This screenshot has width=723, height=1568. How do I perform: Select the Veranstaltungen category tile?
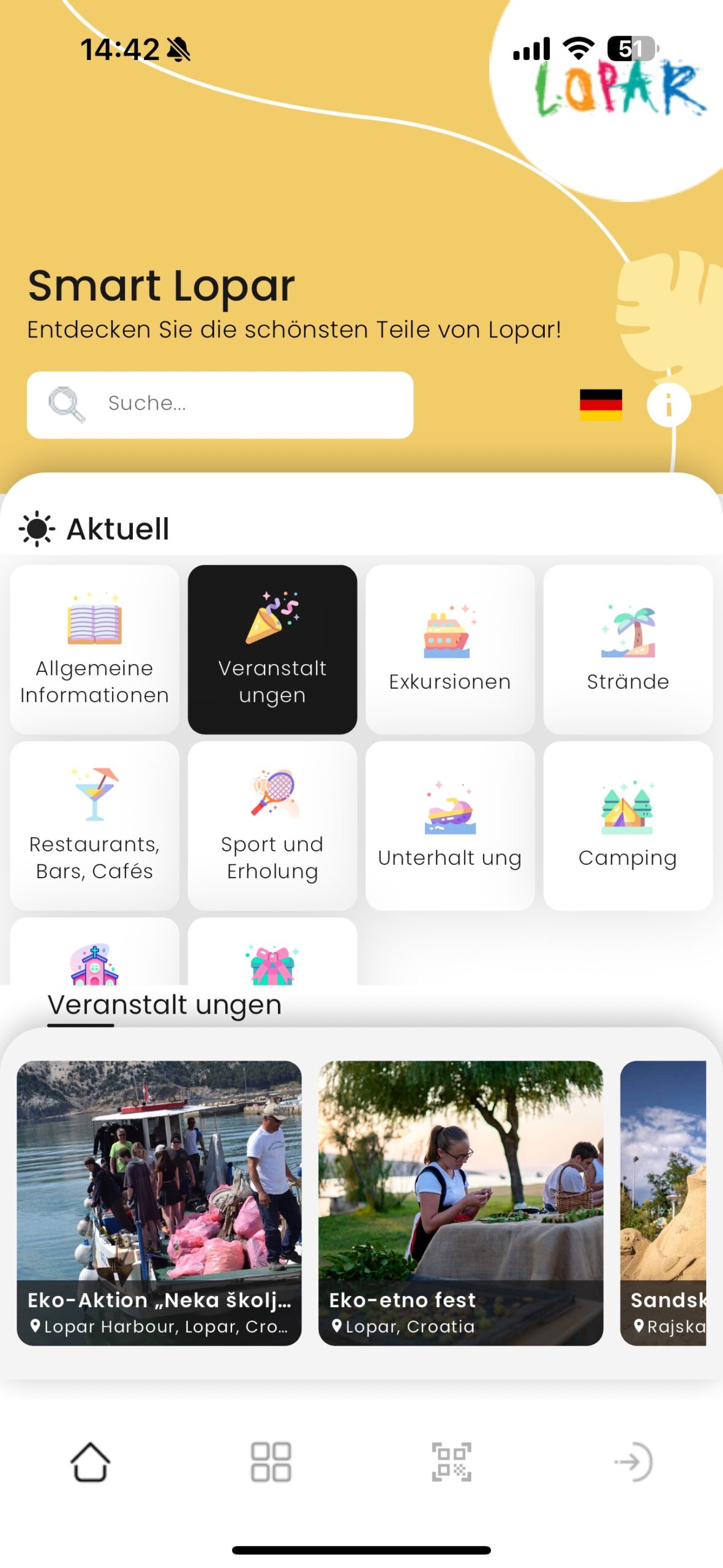click(272, 649)
